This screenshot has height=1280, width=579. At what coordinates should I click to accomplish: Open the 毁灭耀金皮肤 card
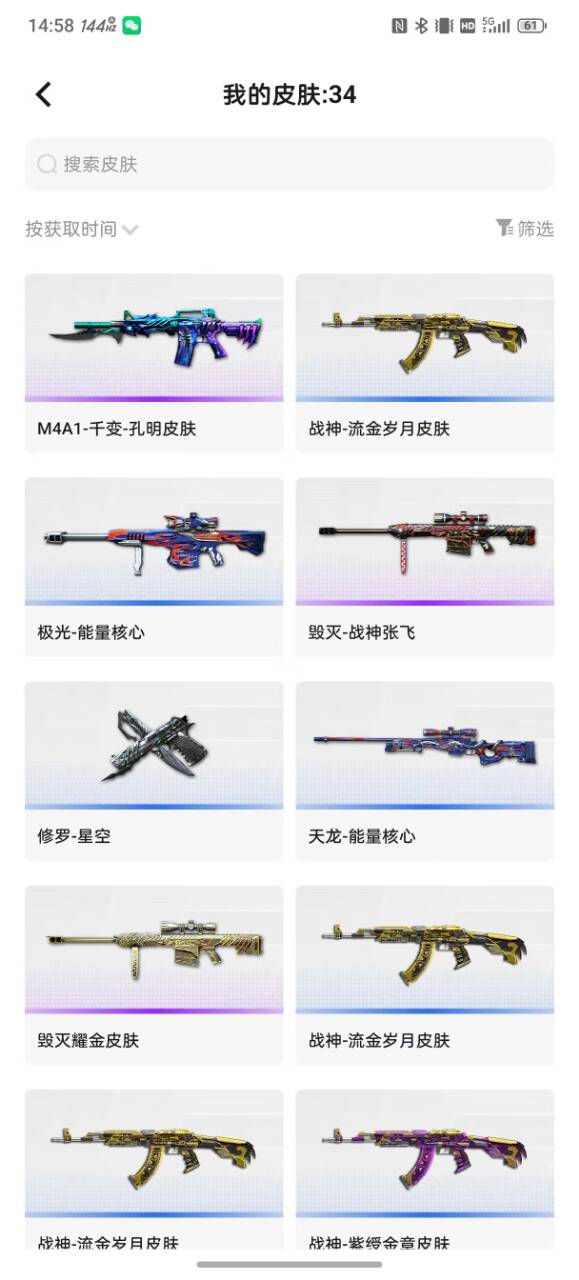point(154,975)
